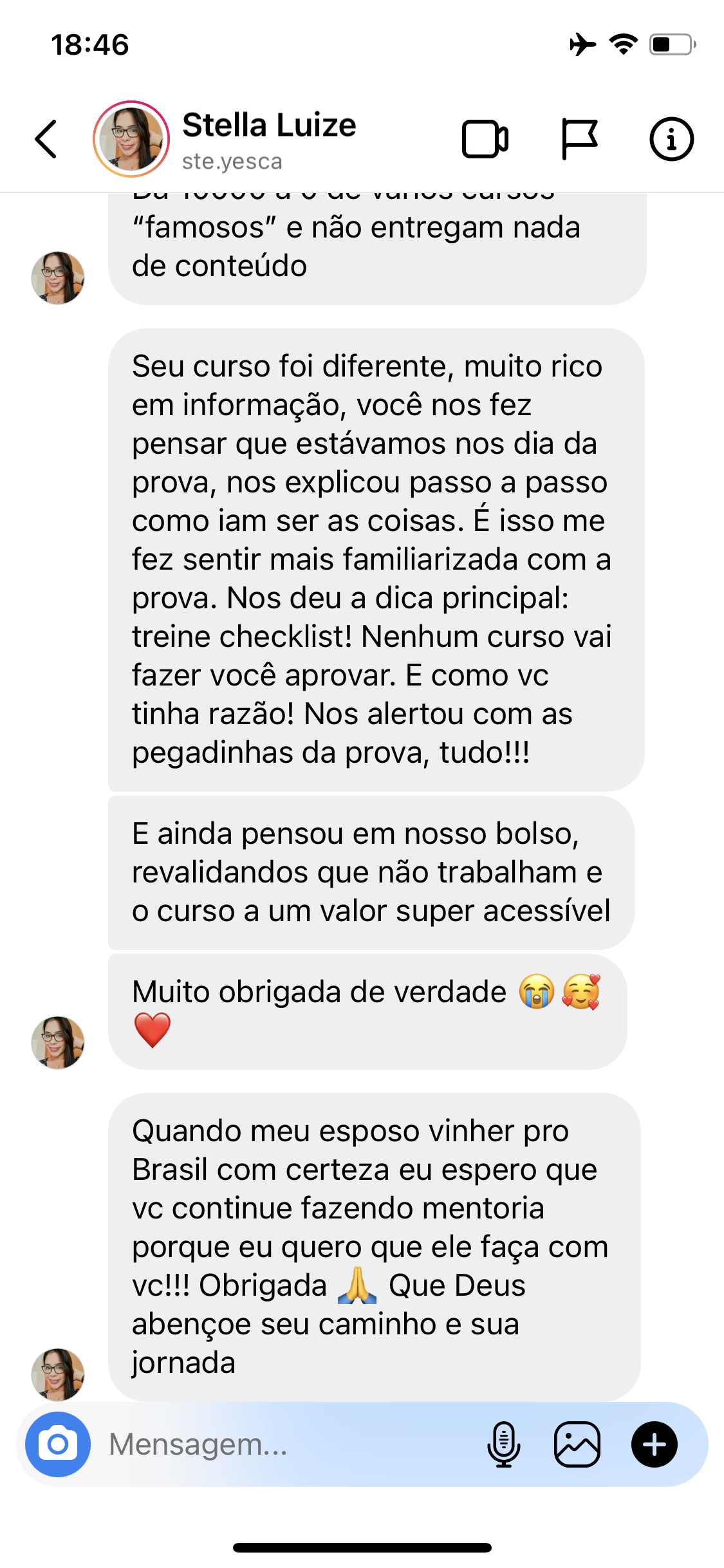Flag this conversation

coord(579,139)
